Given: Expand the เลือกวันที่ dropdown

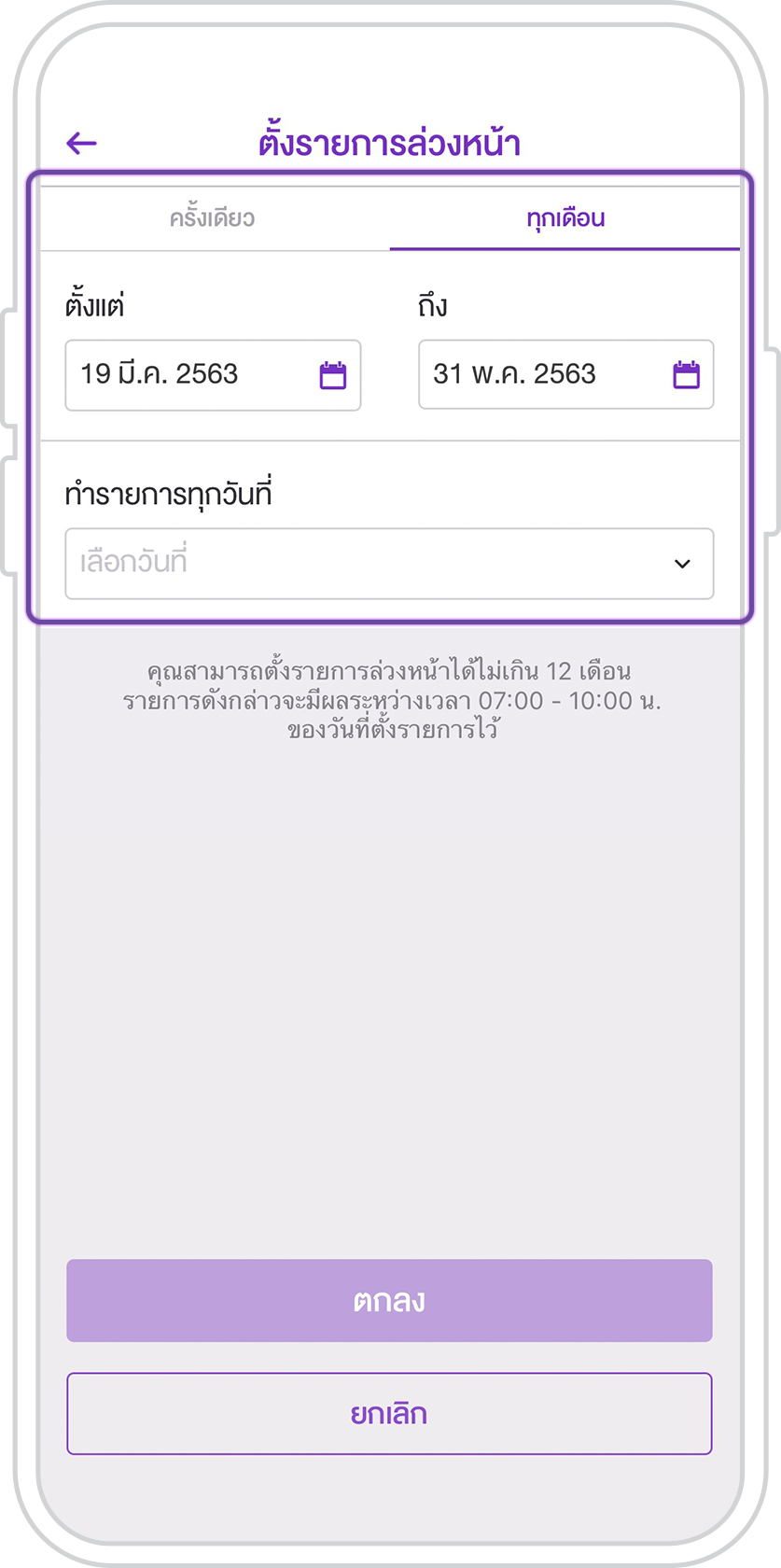Looking at the screenshot, I should 389,564.
